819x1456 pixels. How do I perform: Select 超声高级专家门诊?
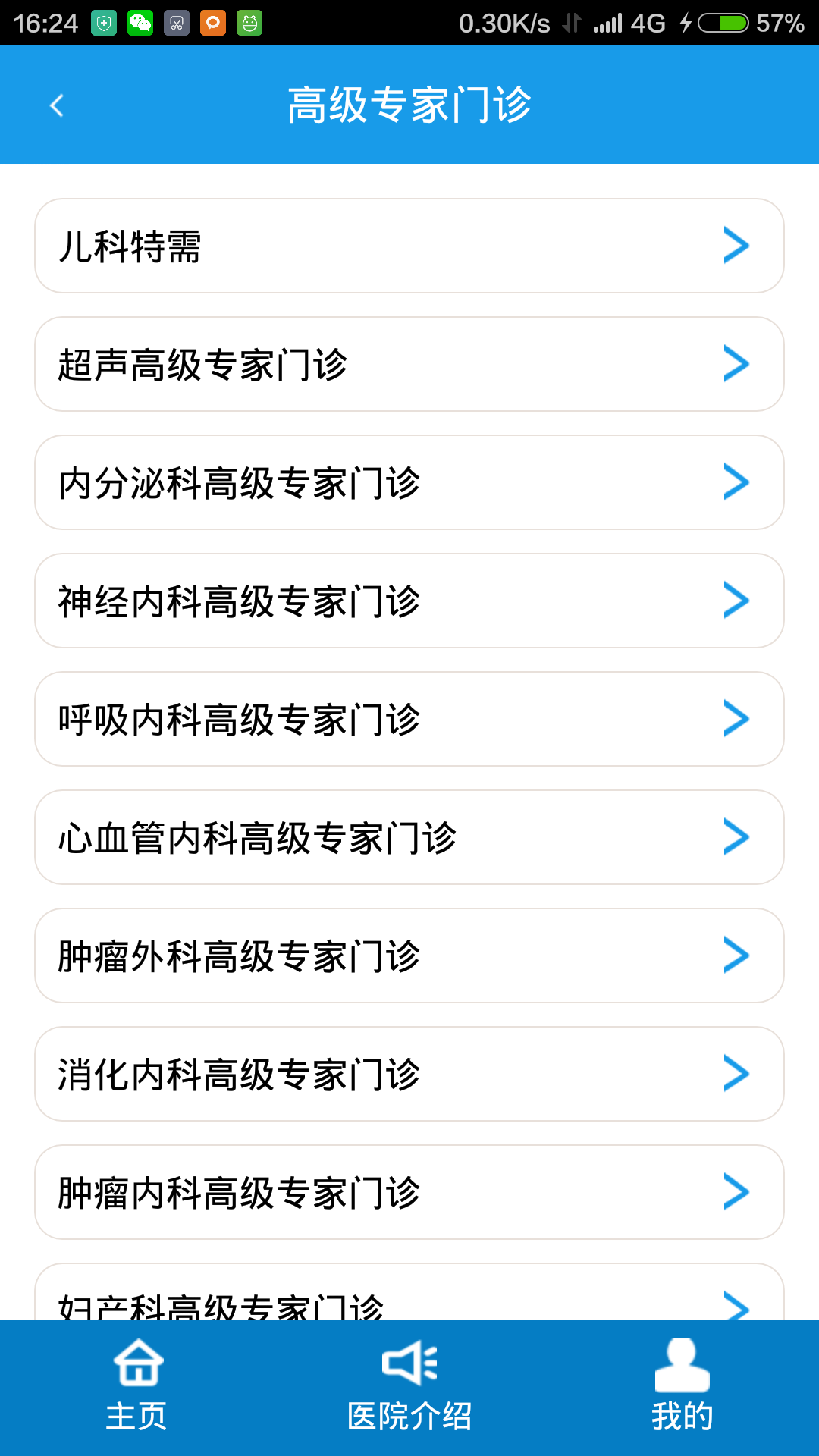tap(409, 364)
